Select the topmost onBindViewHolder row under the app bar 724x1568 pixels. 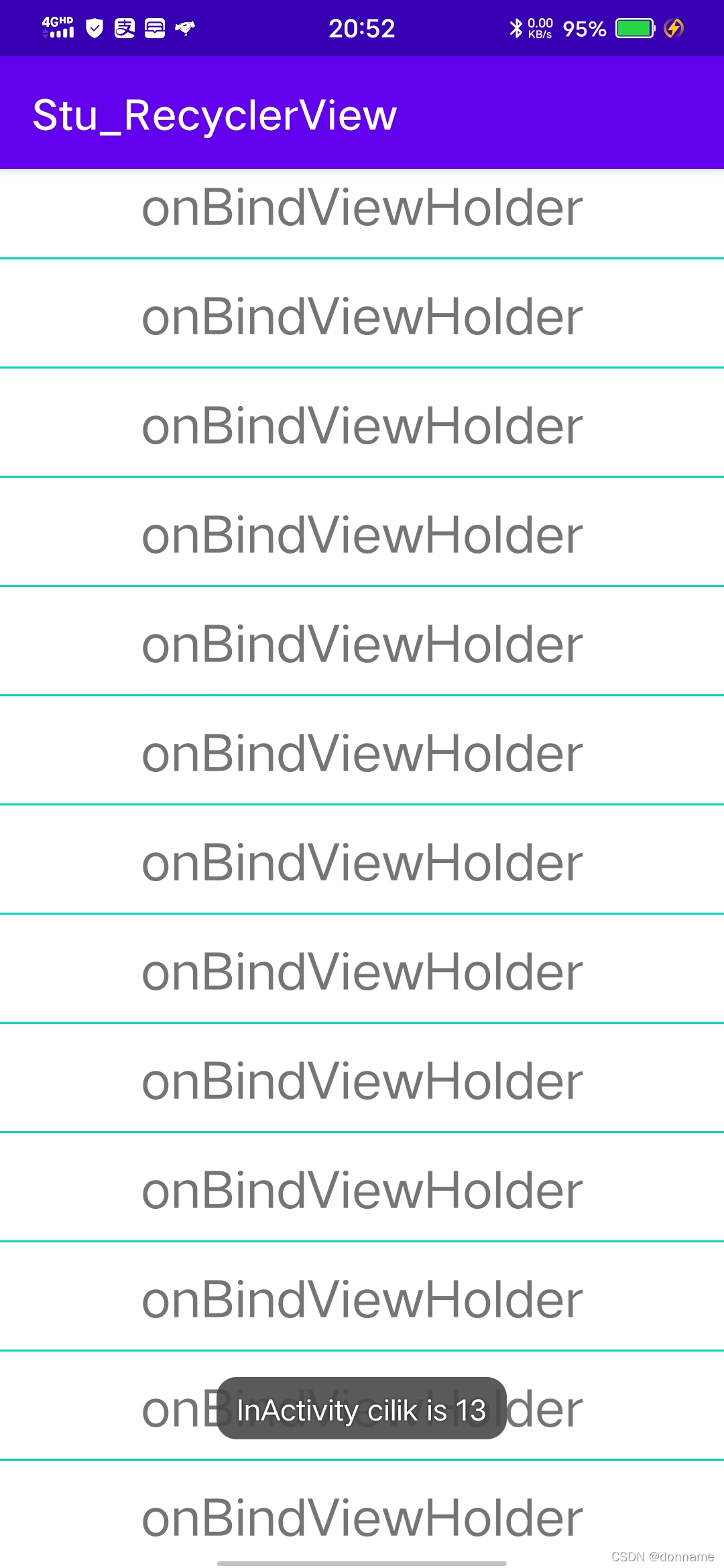[x=362, y=209]
